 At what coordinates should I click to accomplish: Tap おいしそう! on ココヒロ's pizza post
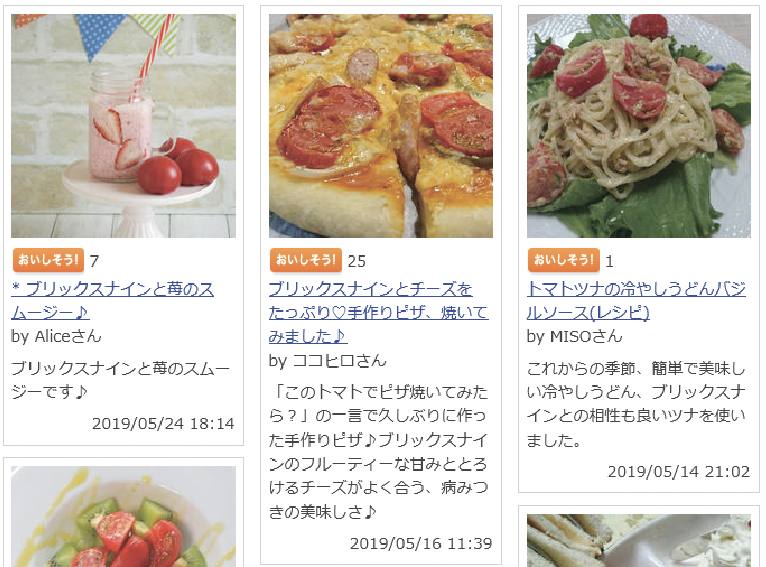pyautogui.click(x=306, y=260)
